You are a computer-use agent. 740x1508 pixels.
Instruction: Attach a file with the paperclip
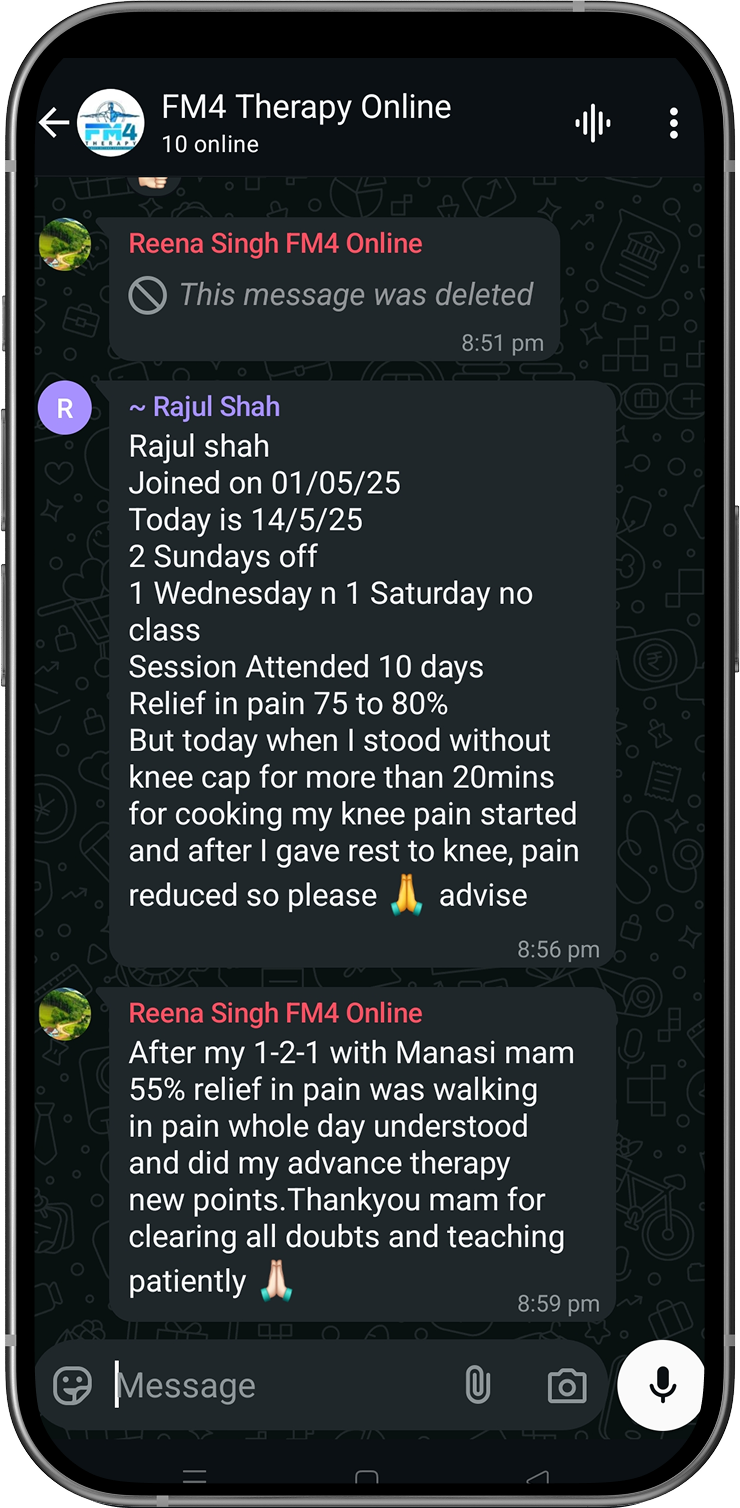coord(478,1386)
